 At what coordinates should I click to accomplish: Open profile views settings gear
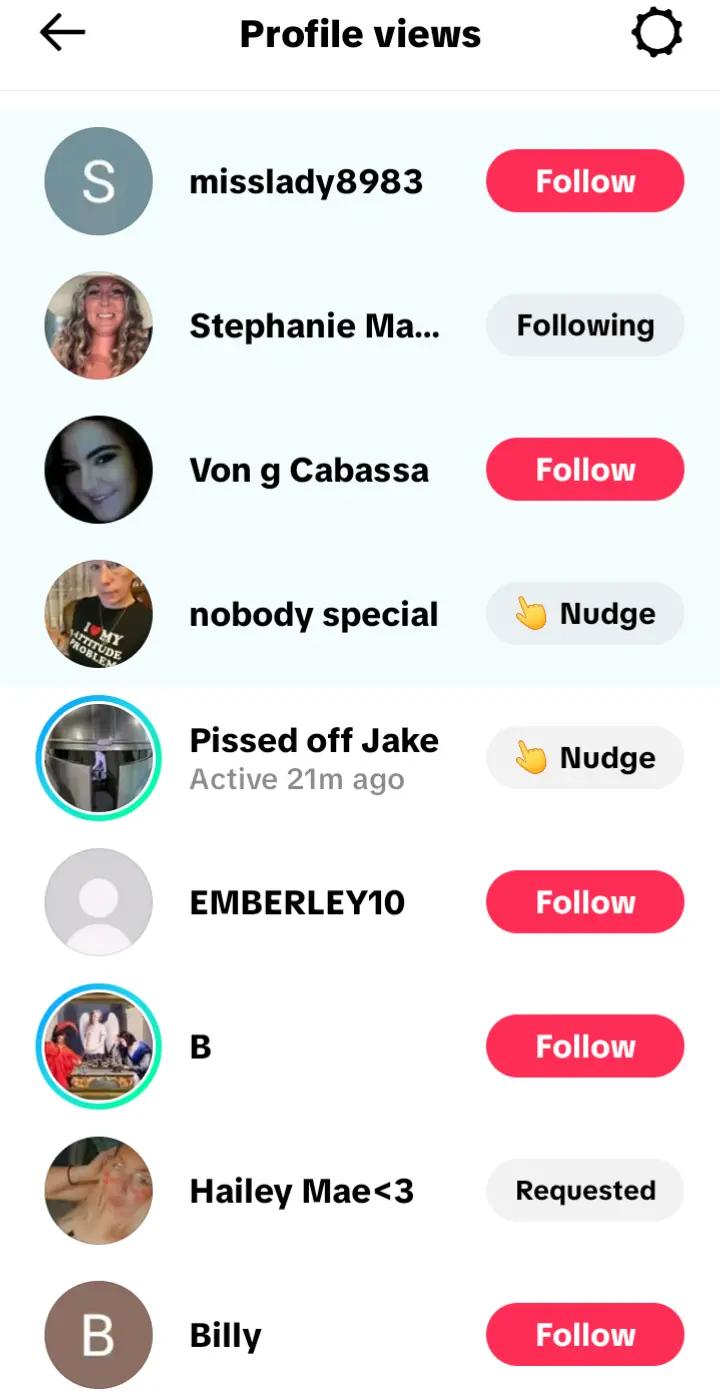657,33
